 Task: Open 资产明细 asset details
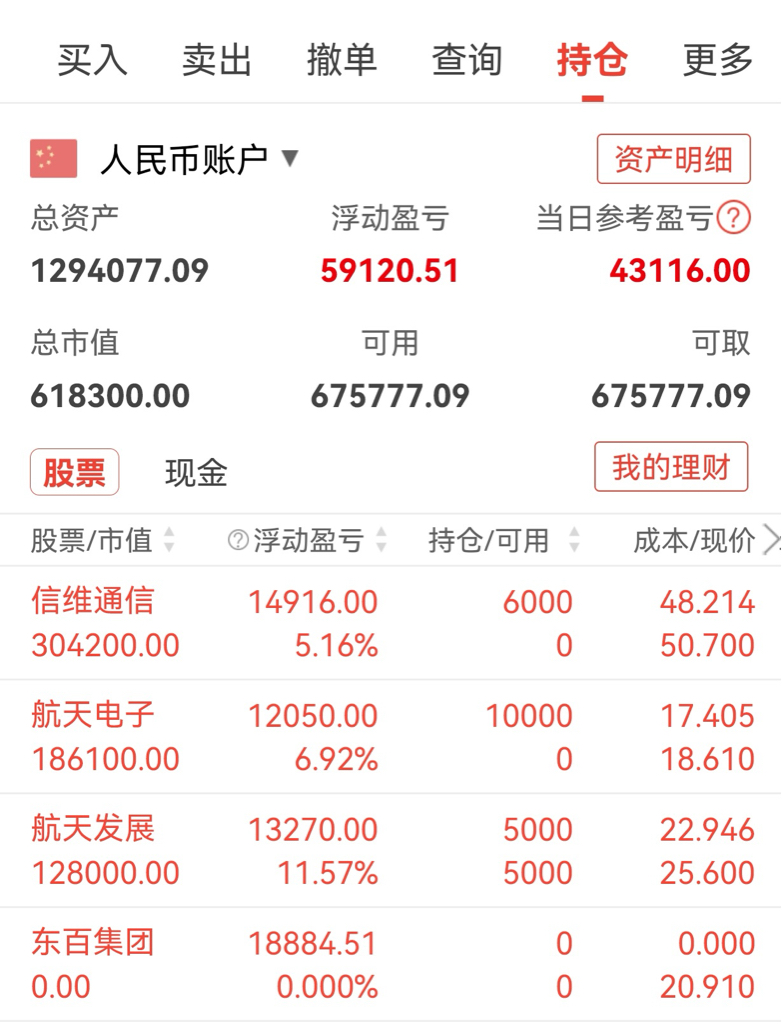[x=672, y=158]
